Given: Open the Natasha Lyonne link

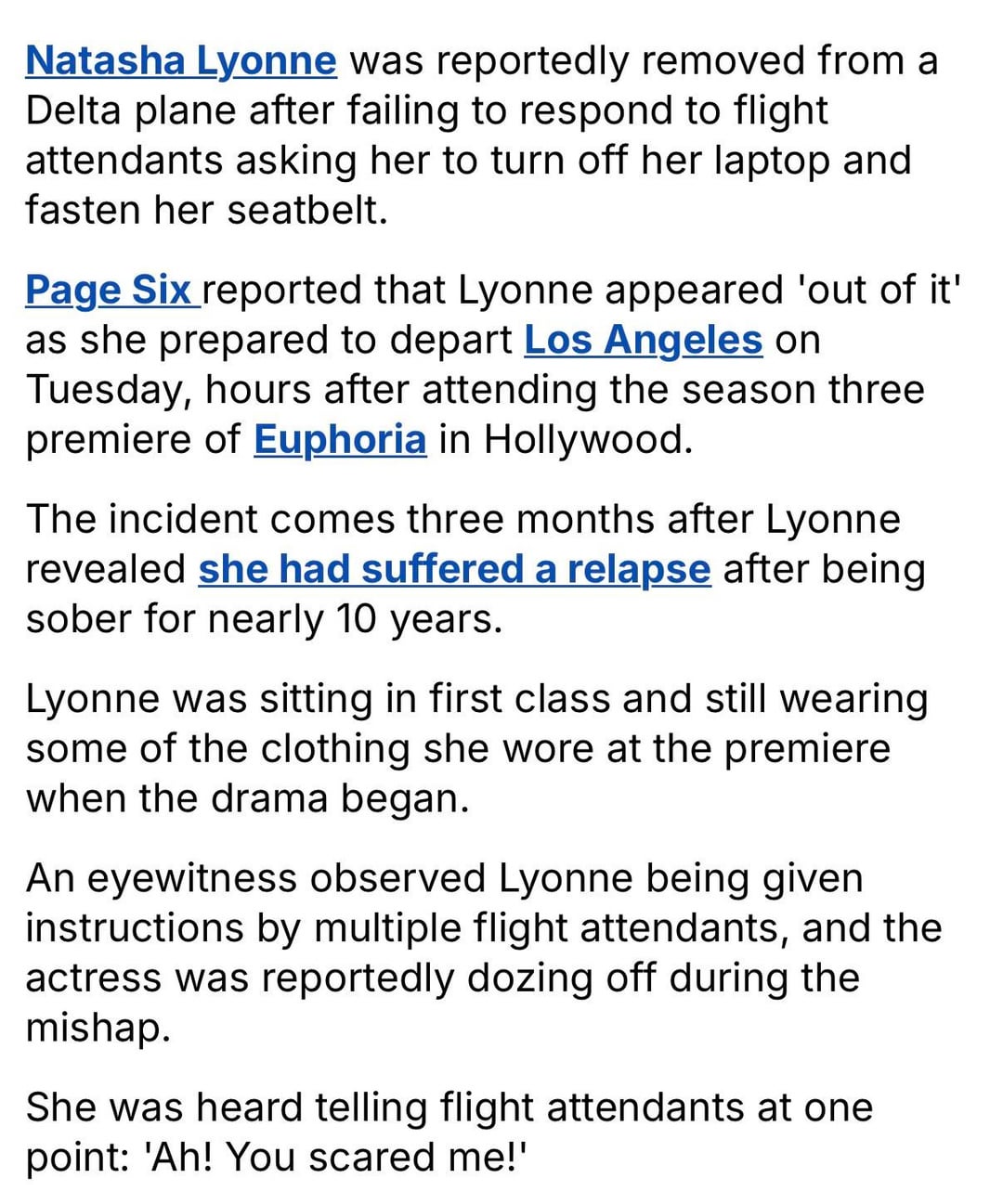Looking at the screenshot, I should [180, 60].
